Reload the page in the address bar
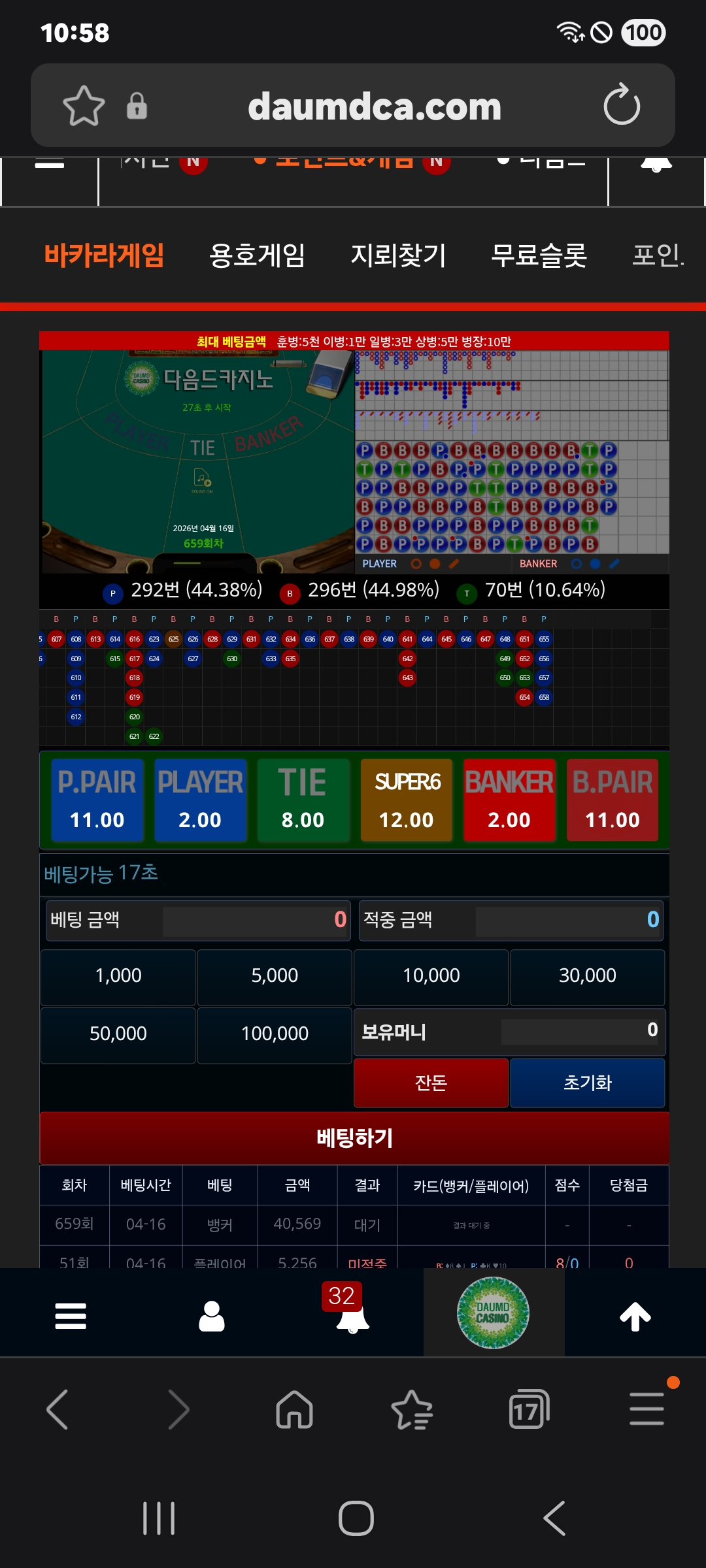Image resolution: width=706 pixels, height=1568 pixels. [621, 105]
